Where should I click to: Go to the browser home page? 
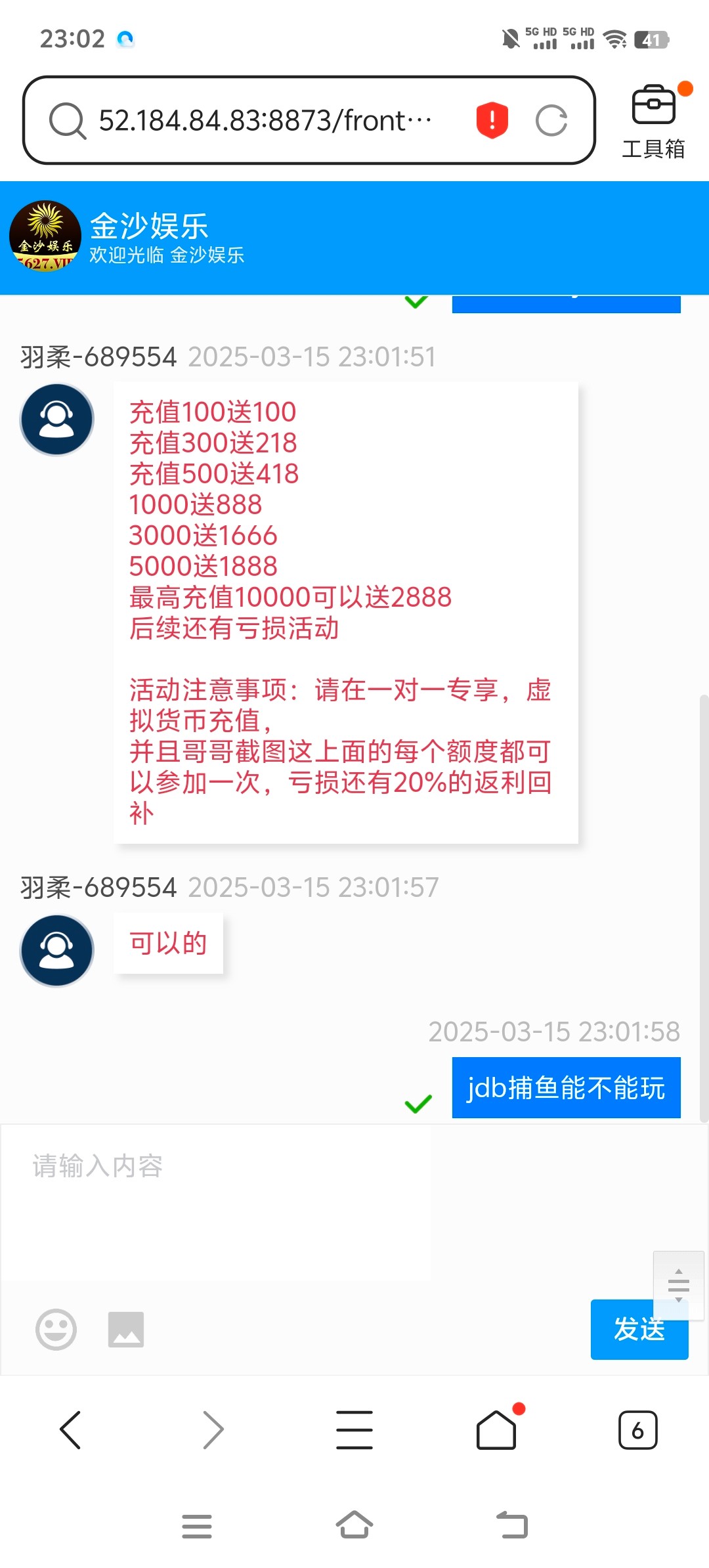click(x=496, y=1429)
